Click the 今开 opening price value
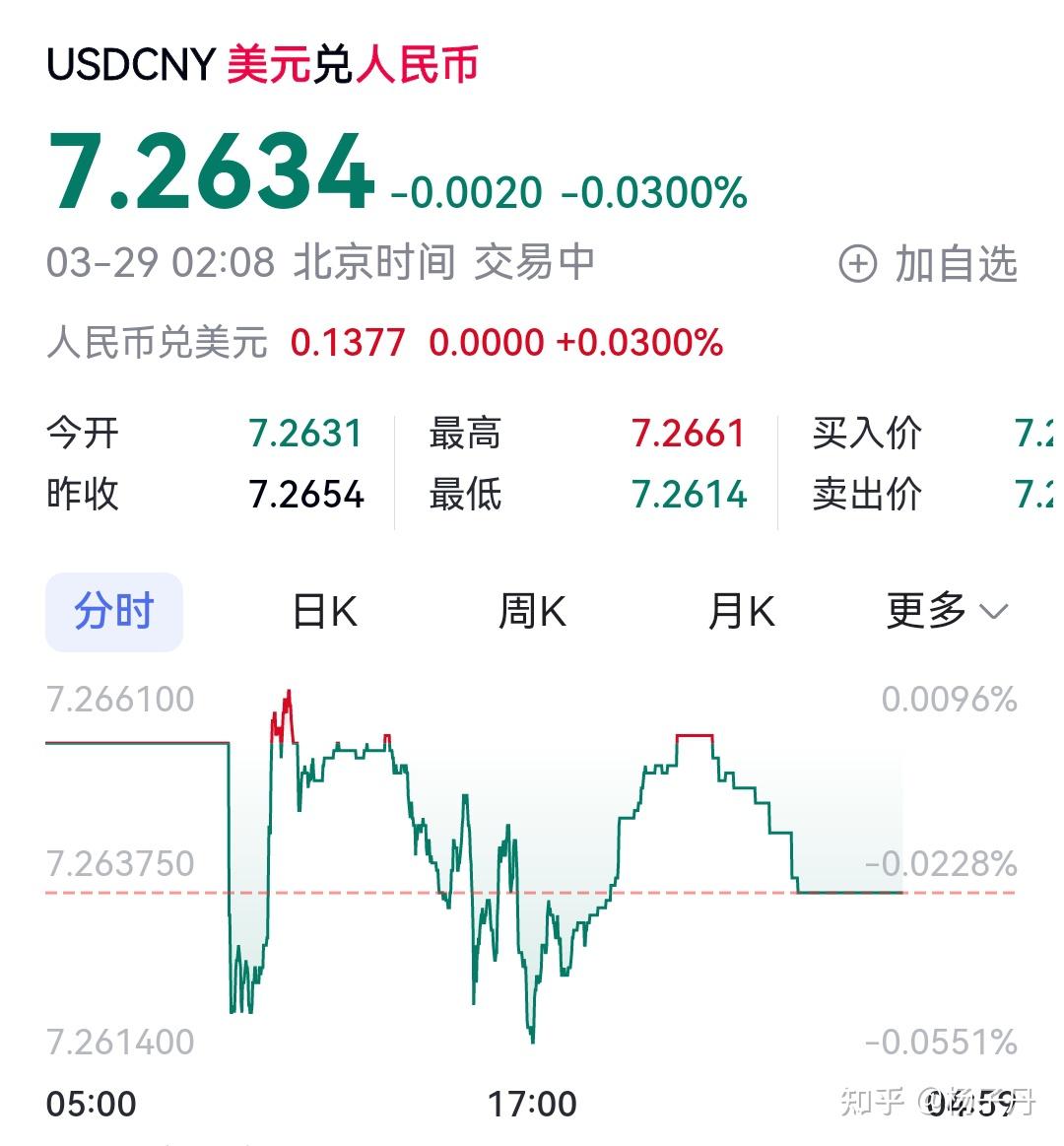 (x=305, y=432)
